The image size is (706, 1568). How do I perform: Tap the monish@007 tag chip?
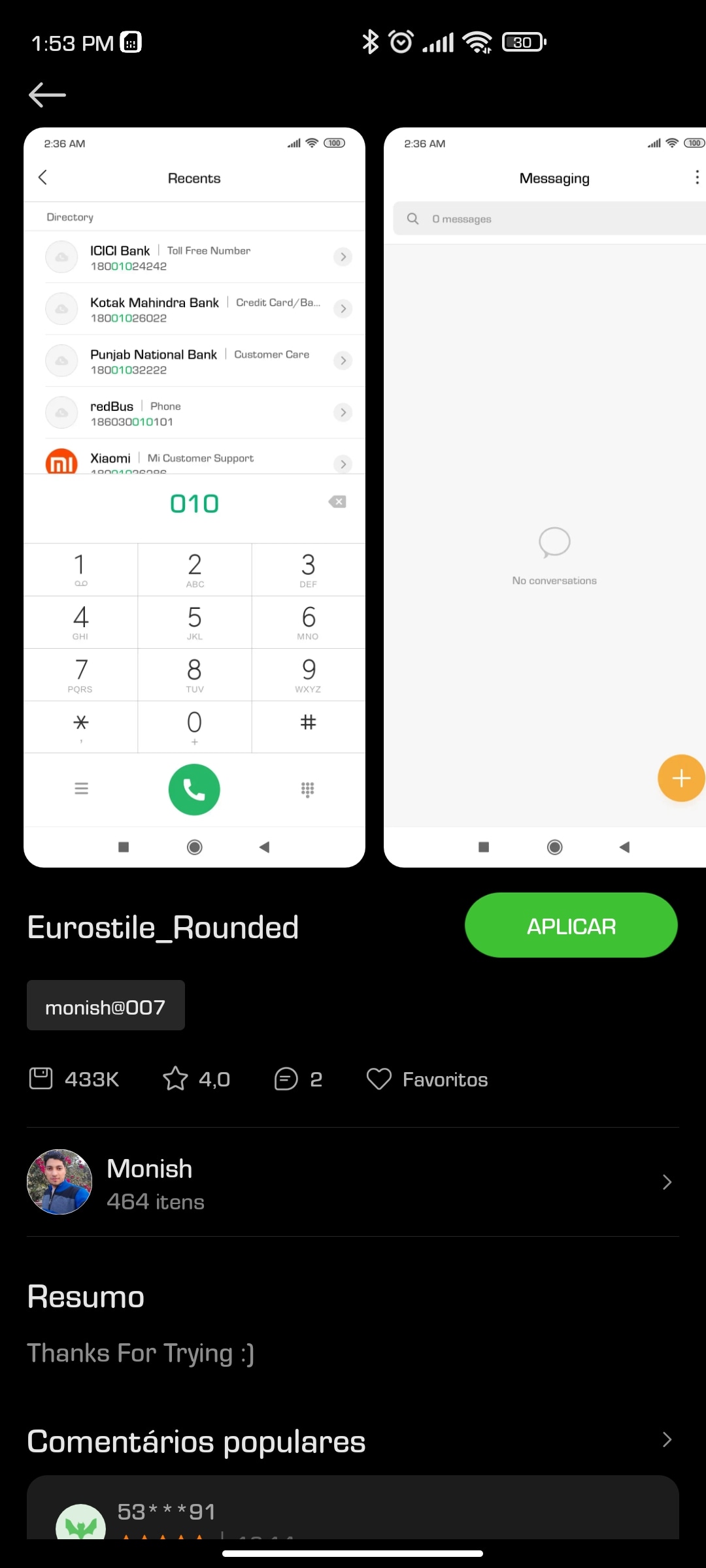106,1005
